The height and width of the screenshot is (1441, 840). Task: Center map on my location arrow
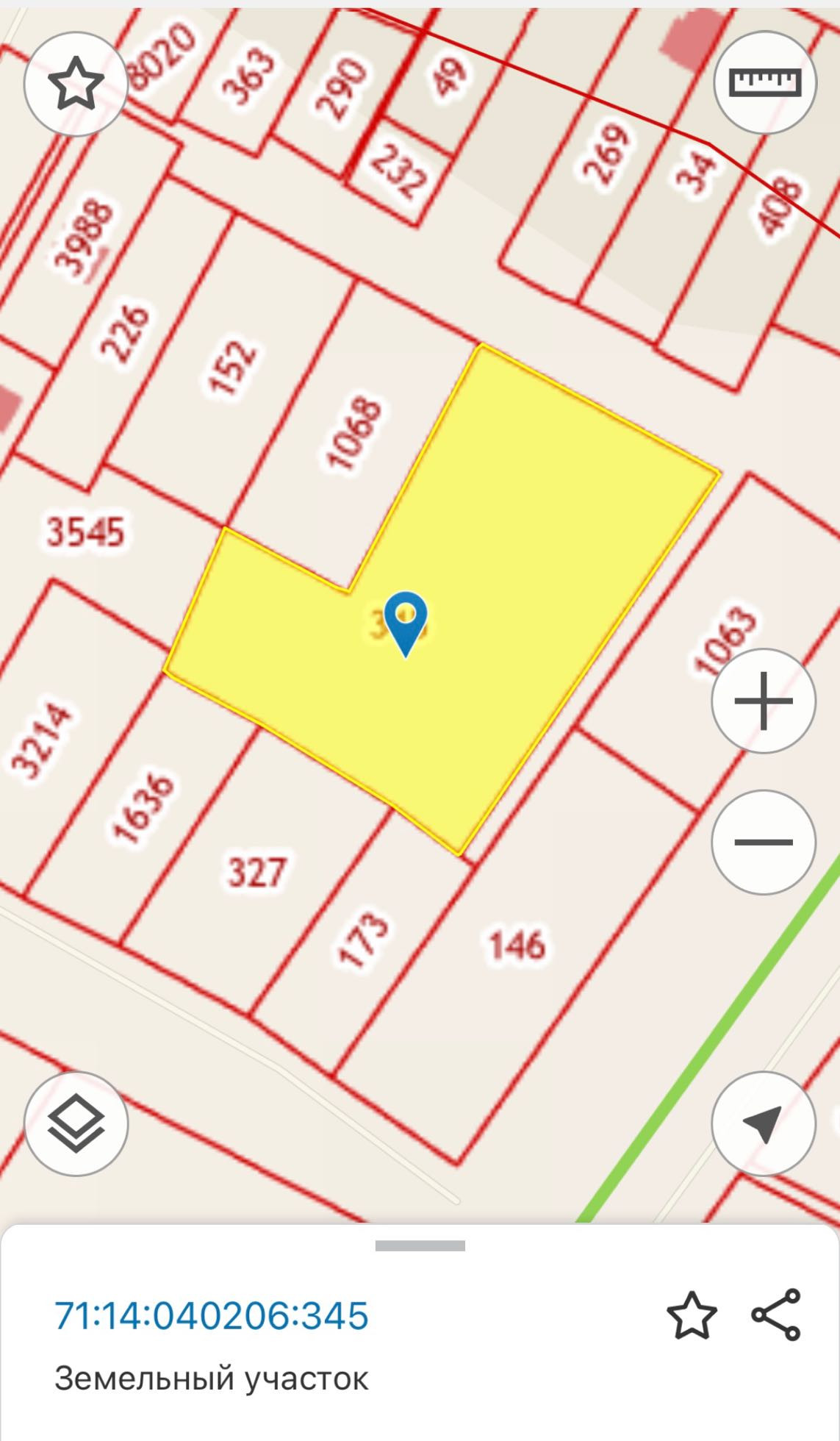[x=763, y=1124]
